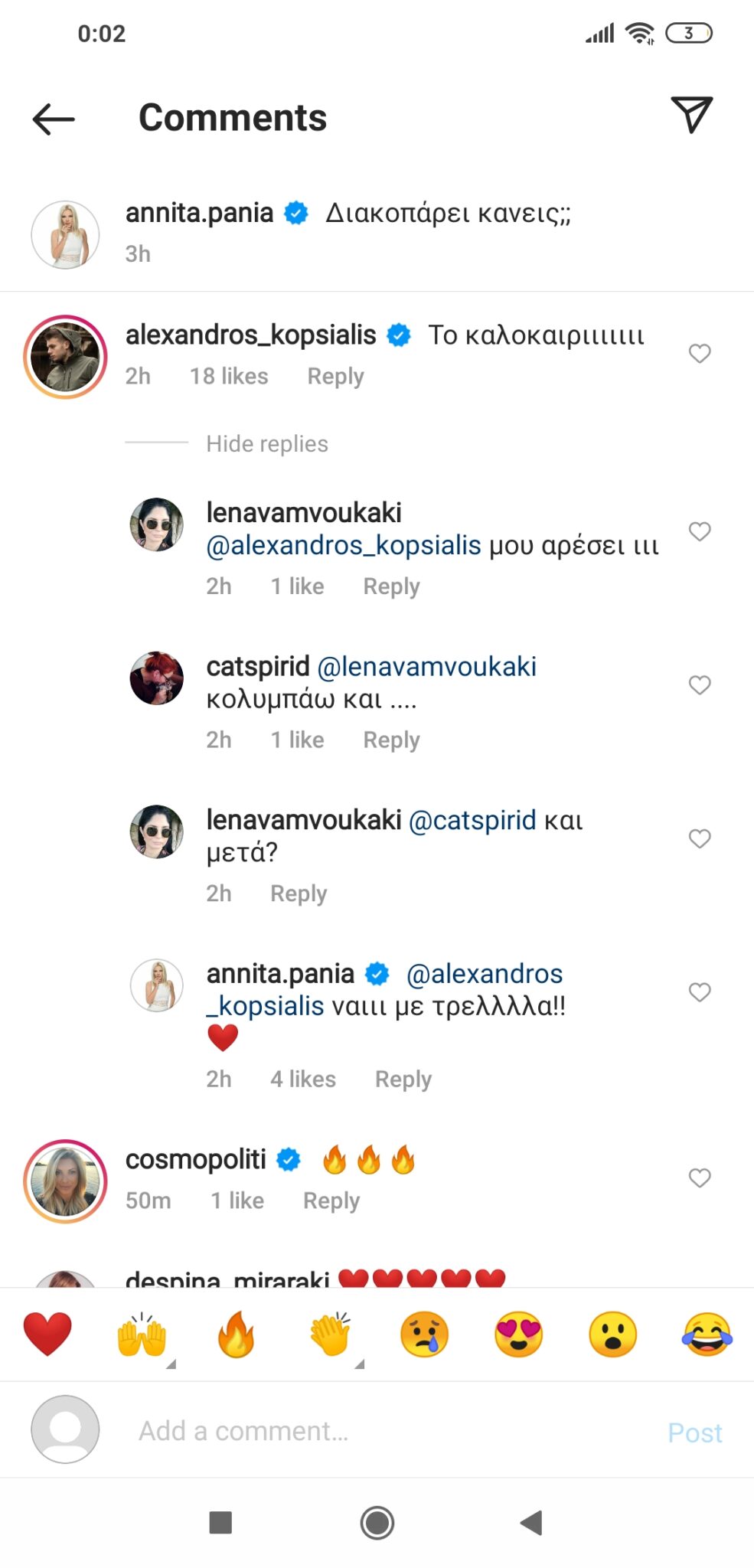754x1568 pixels.
Task: Like annita.pania's reply comment
Action: click(700, 992)
